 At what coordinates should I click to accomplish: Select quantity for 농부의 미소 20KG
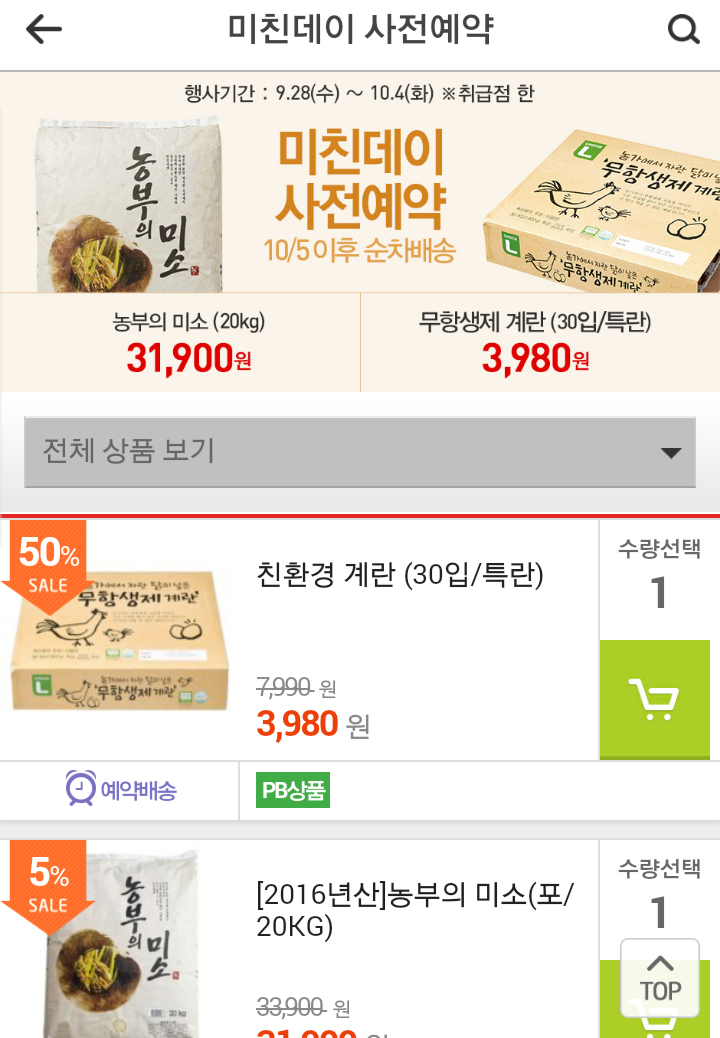658,898
